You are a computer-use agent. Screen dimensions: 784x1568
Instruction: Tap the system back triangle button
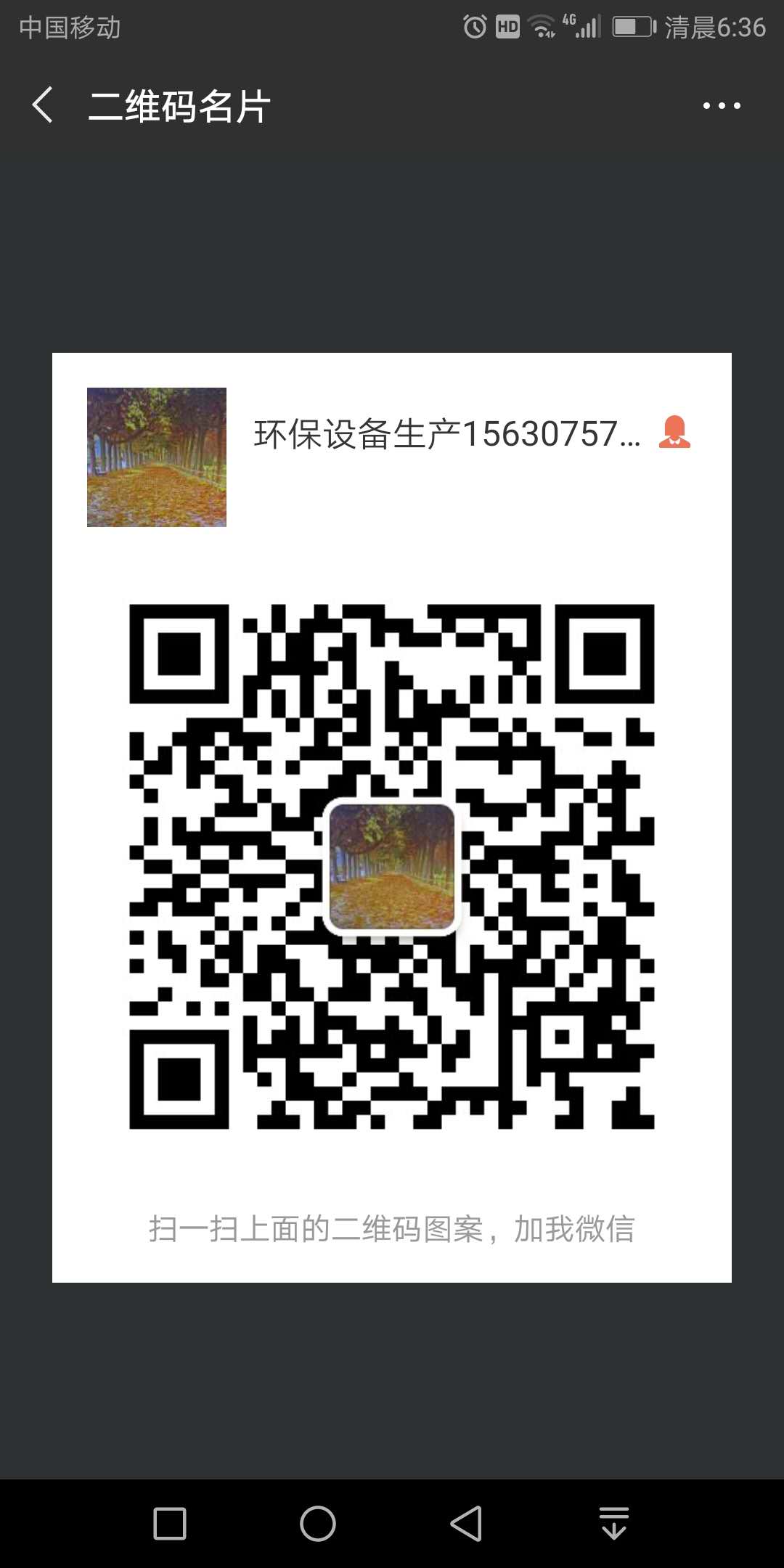[x=466, y=1523]
